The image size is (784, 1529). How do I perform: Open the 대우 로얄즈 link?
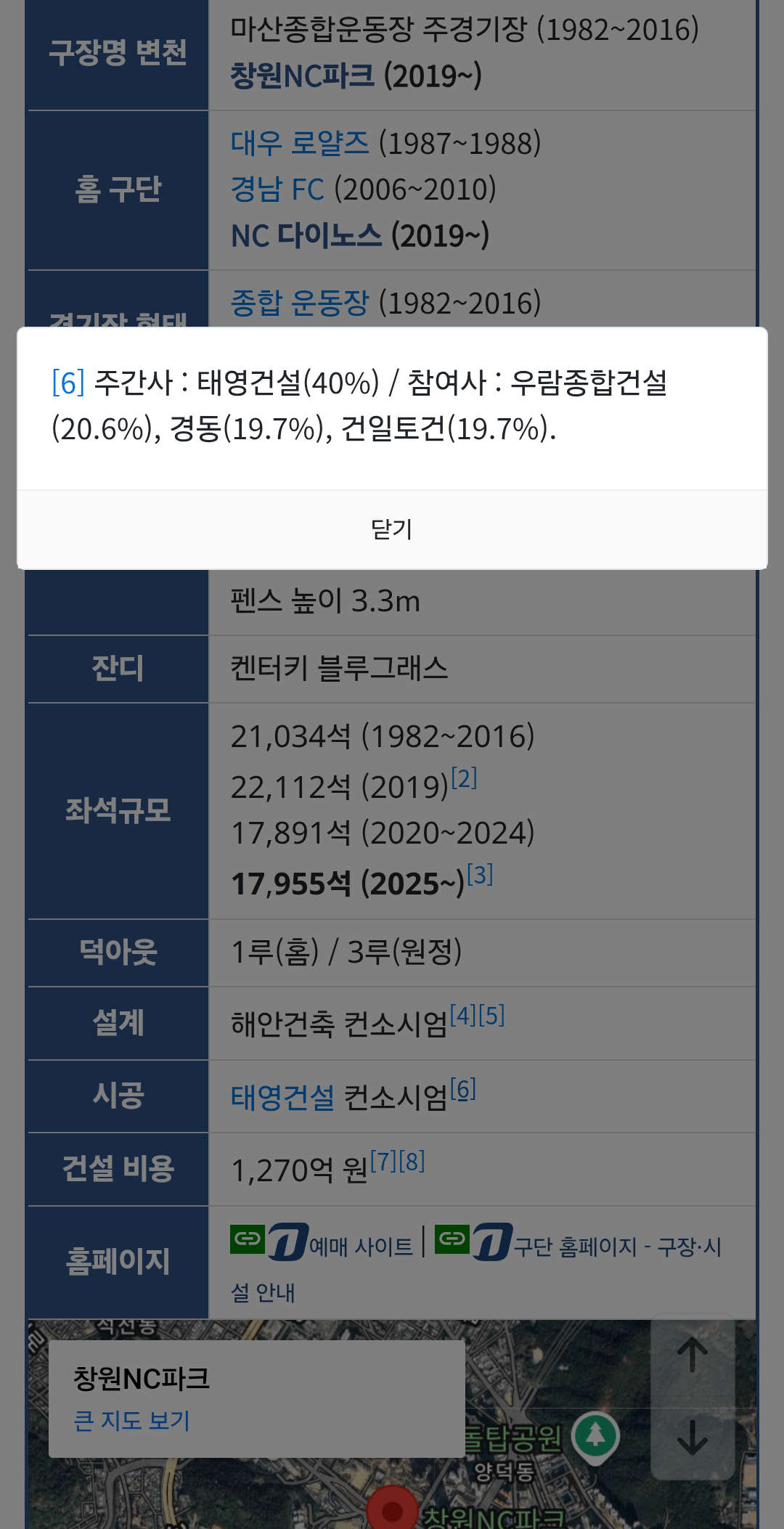click(300, 143)
